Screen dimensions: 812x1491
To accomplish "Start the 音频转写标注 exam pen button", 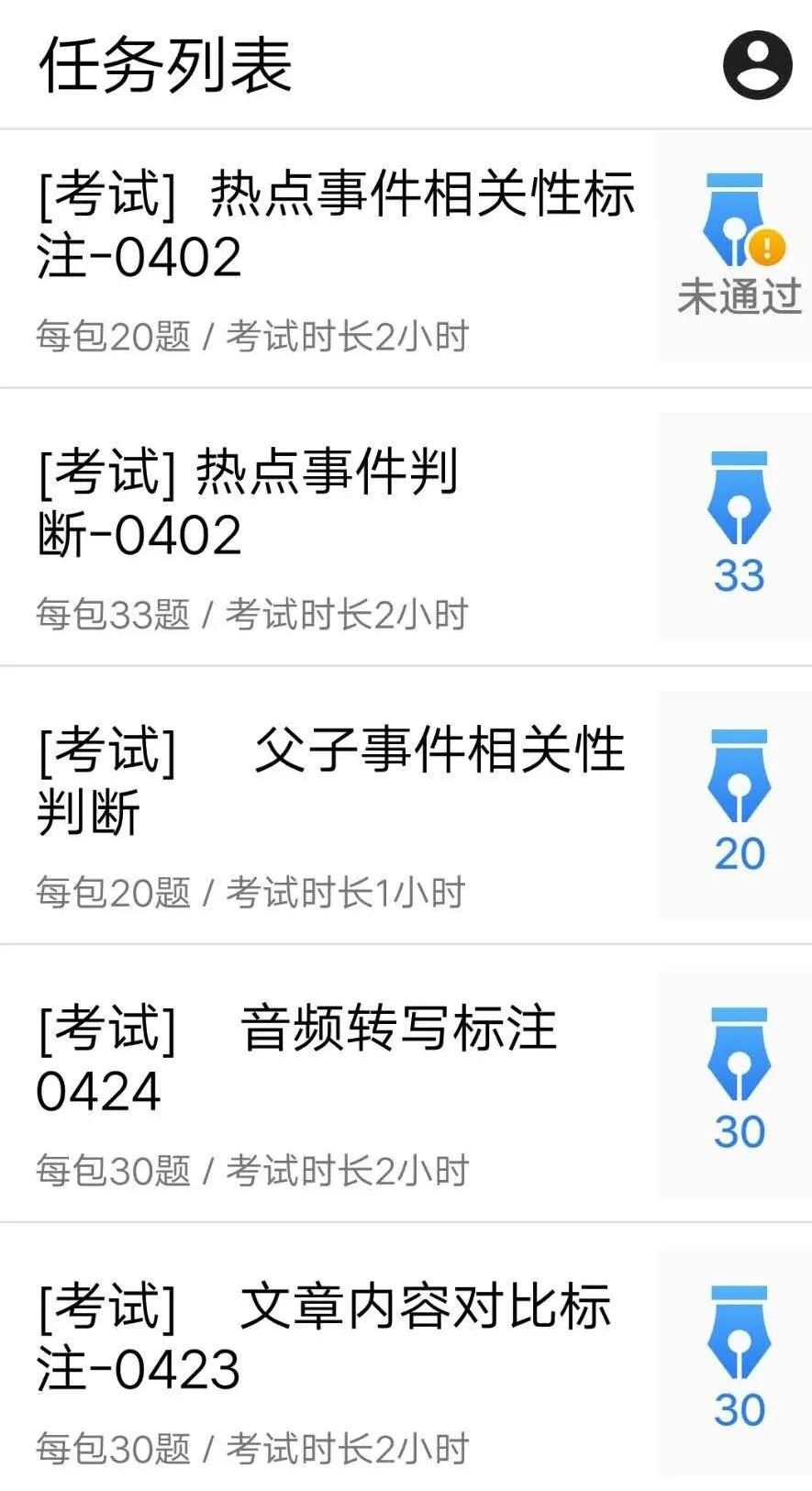I will click(x=739, y=1081).
